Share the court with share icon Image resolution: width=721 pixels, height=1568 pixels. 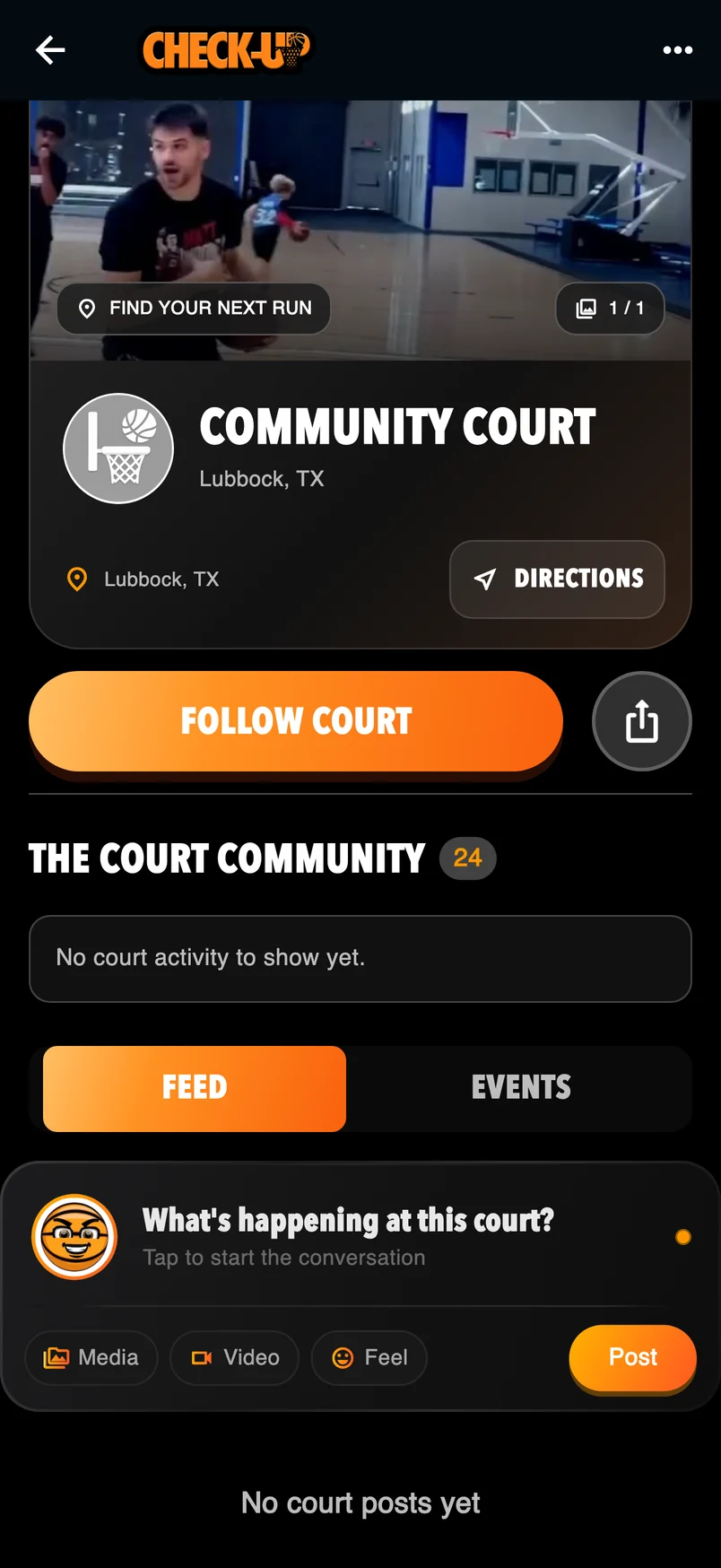[642, 721]
